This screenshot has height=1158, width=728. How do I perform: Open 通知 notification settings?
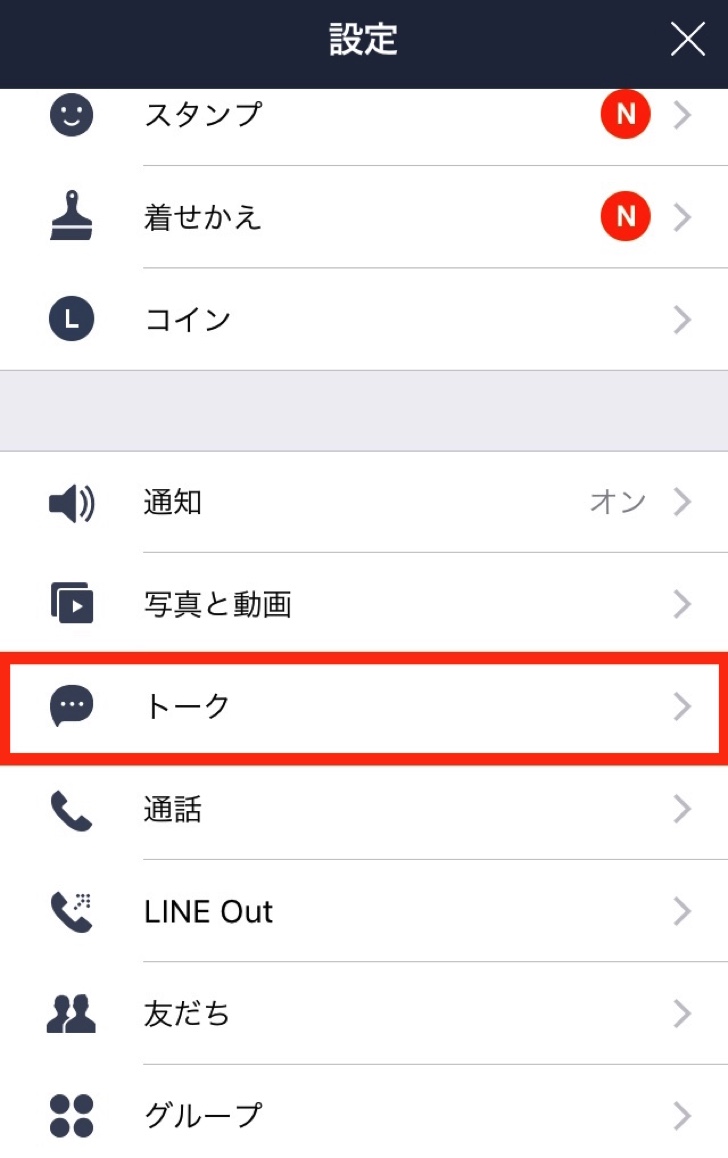coord(364,502)
